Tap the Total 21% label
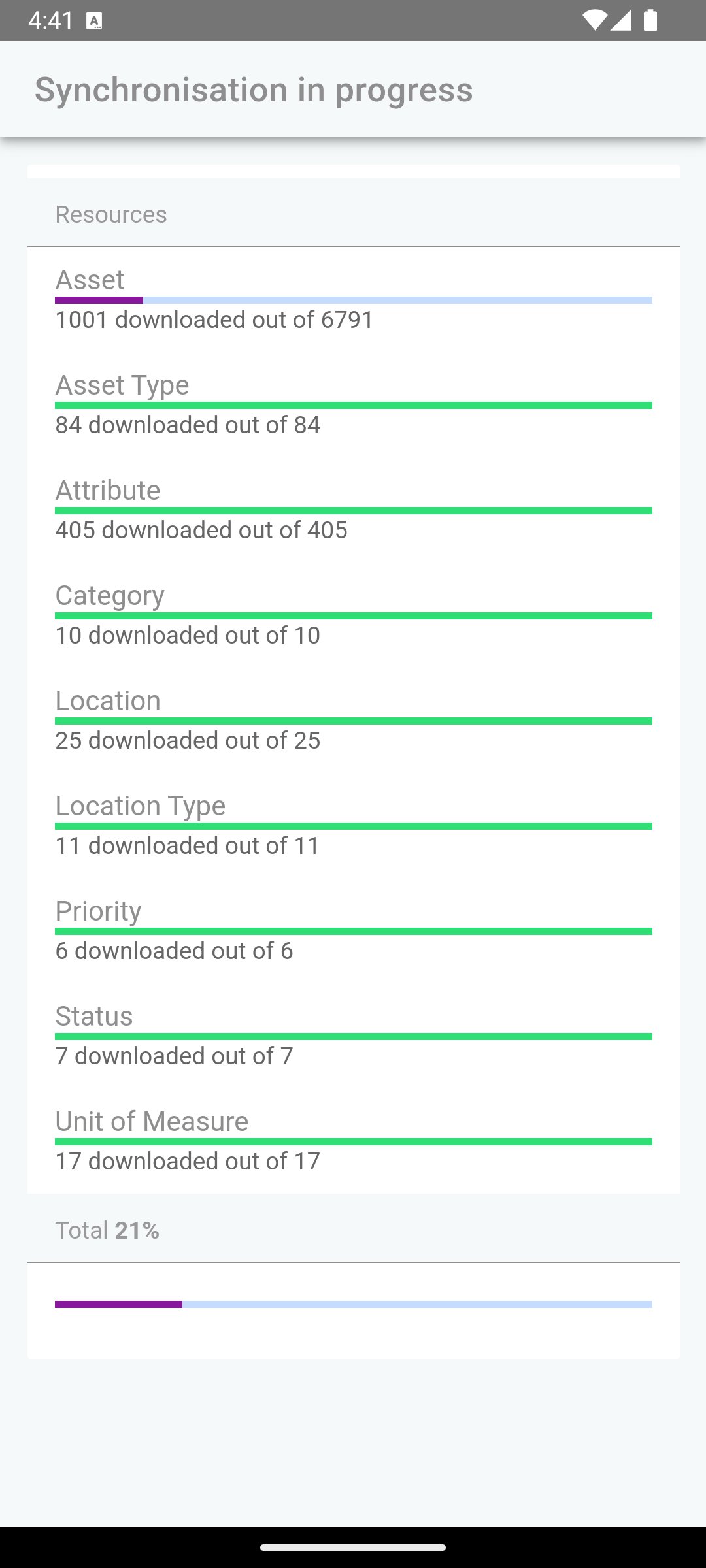The image size is (706, 1568). (x=107, y=1228)
